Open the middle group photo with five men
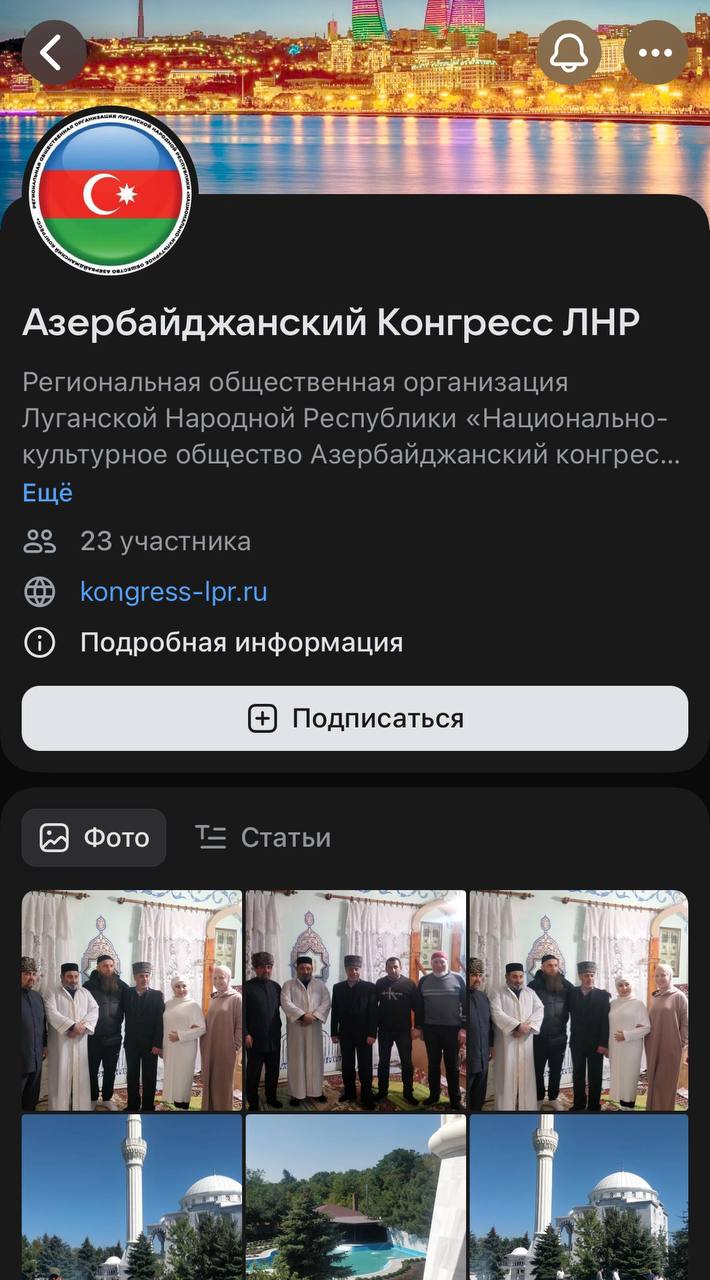710x1280 pixels. (355, 1000)
